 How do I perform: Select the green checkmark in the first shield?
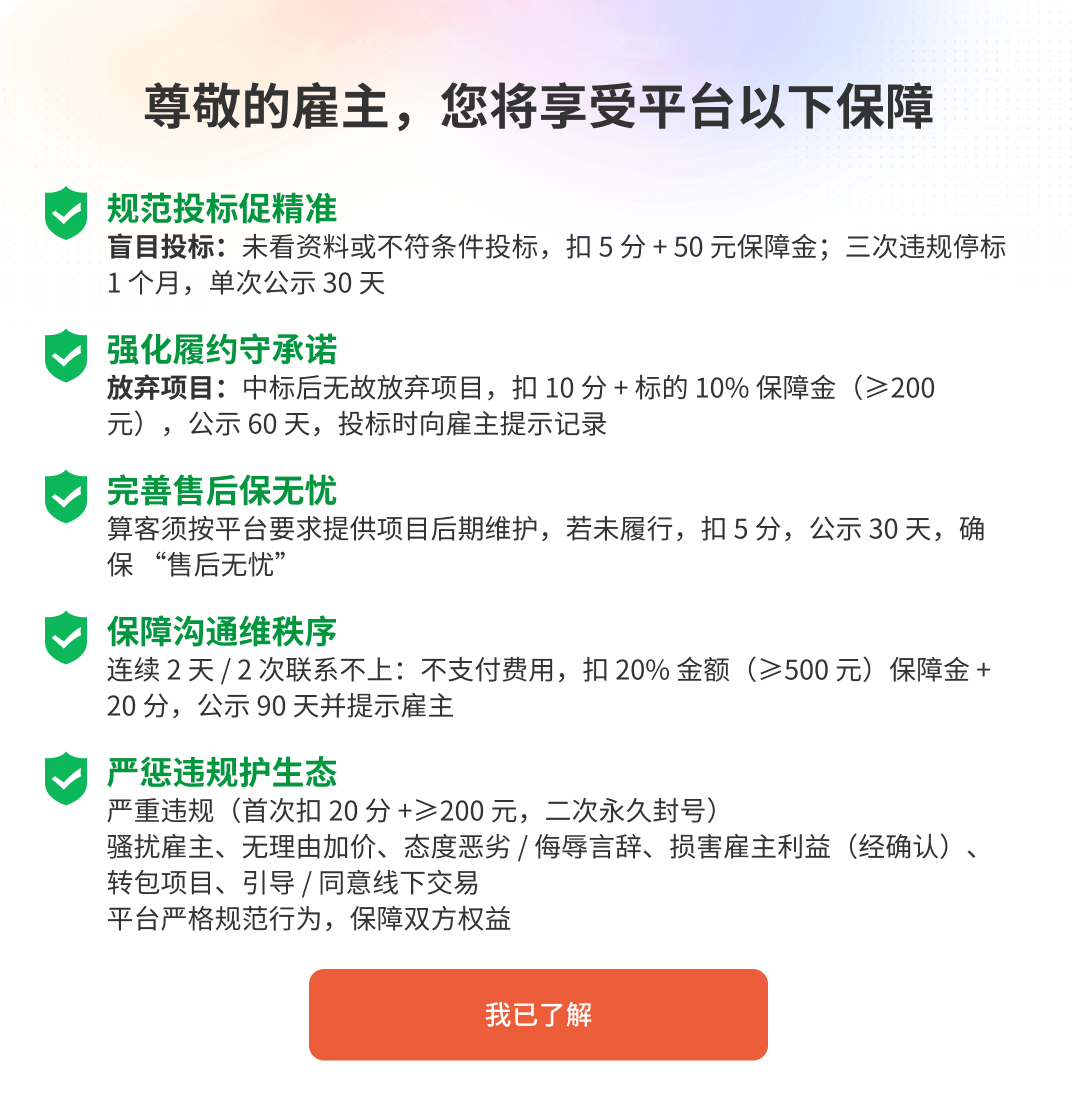[x=65, y=213]
